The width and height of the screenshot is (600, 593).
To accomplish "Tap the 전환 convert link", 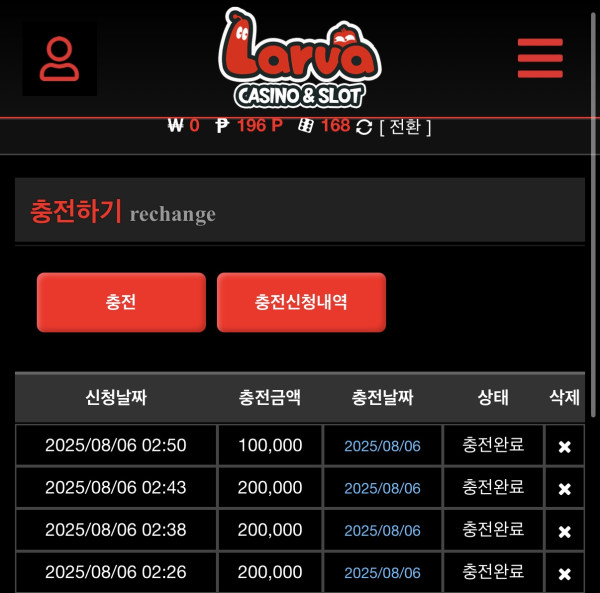I will (x=405, y=126).
